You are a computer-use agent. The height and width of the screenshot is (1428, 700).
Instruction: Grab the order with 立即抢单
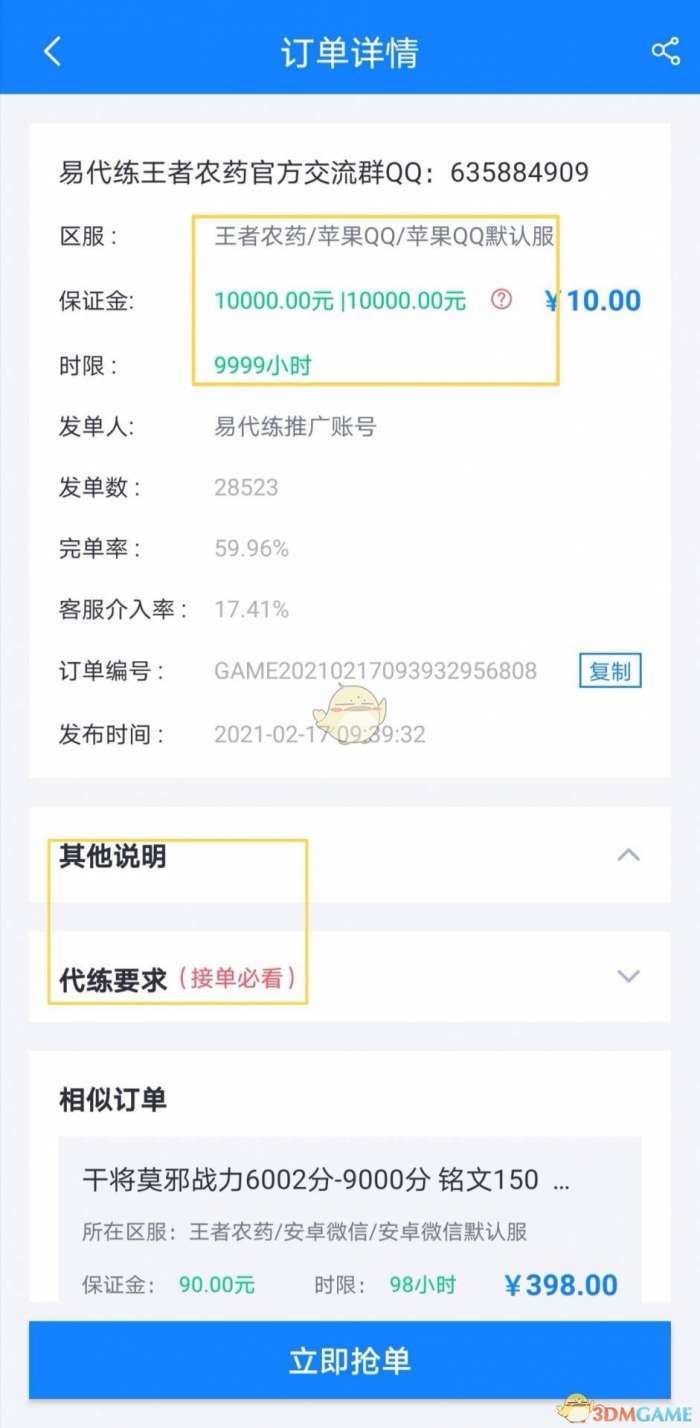349,1360
